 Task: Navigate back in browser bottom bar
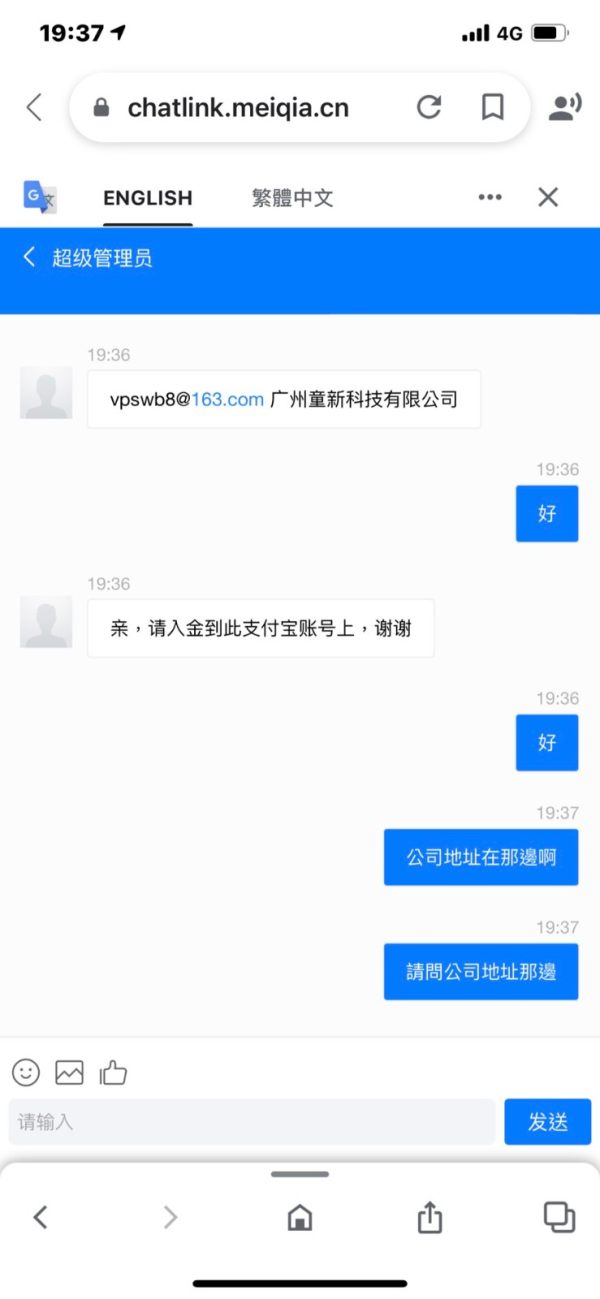click(40, 1217)
